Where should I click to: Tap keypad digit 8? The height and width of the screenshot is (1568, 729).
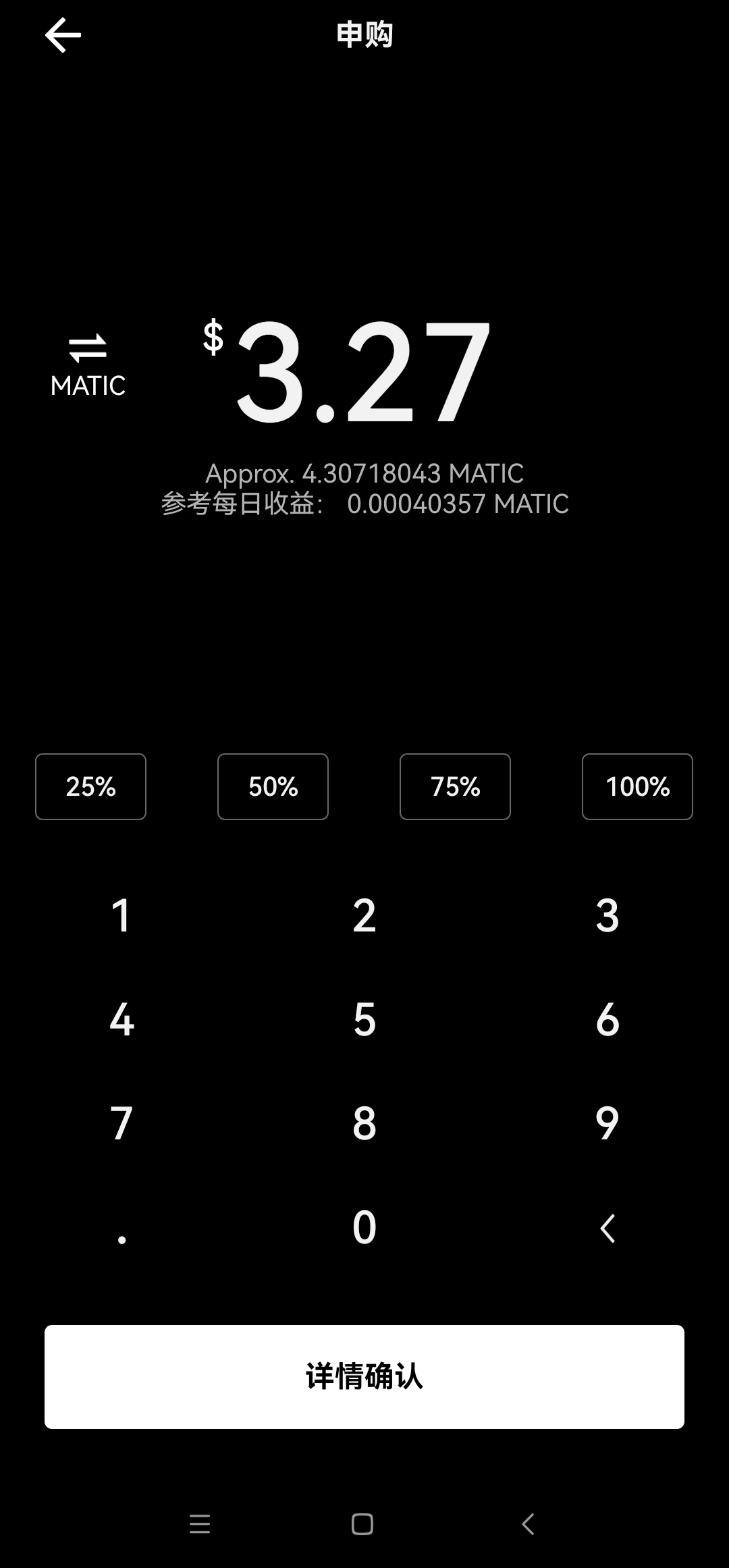coord(364,1123)
